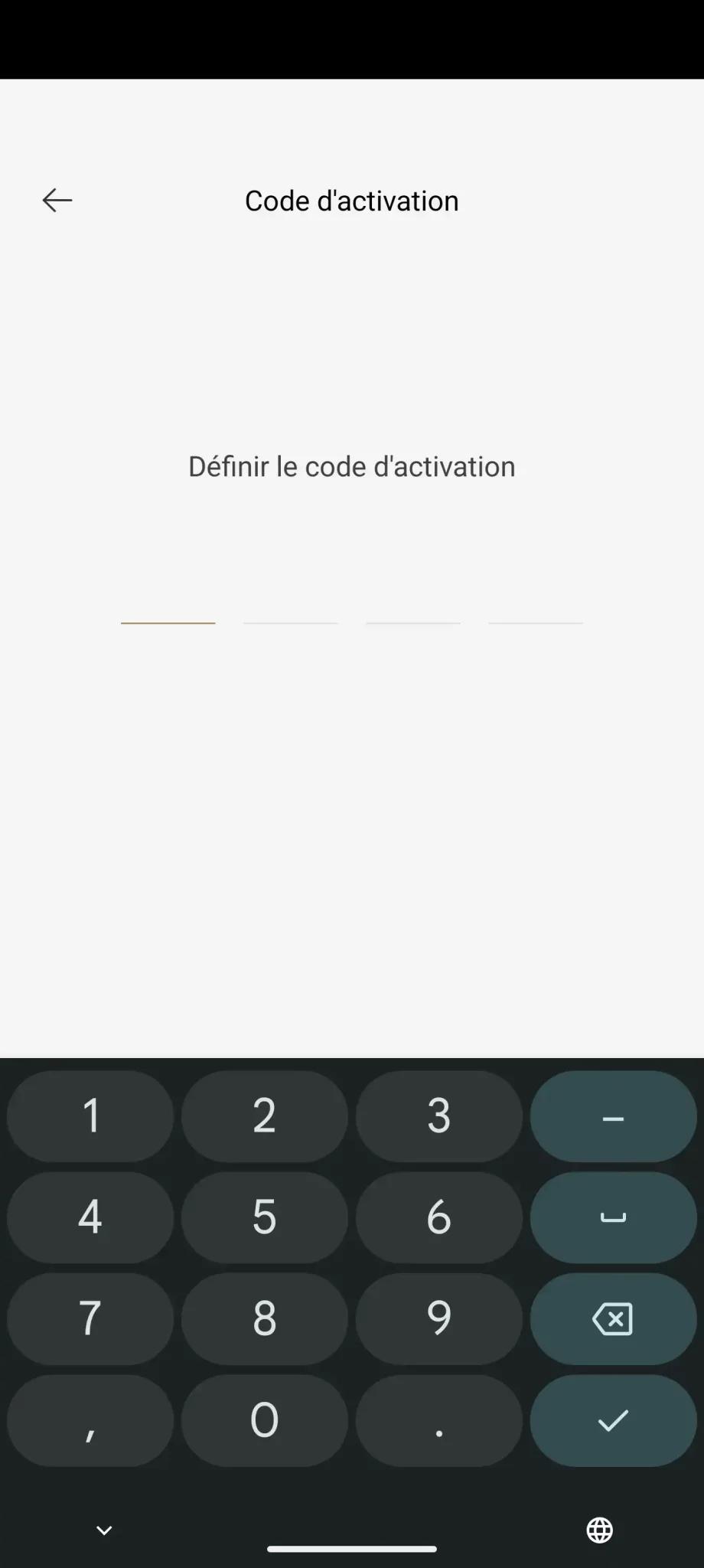Enter digit 4 on the keypad
This screenshot has height=1568, width=704.
pyautogui.click(x=90, y=1217)
